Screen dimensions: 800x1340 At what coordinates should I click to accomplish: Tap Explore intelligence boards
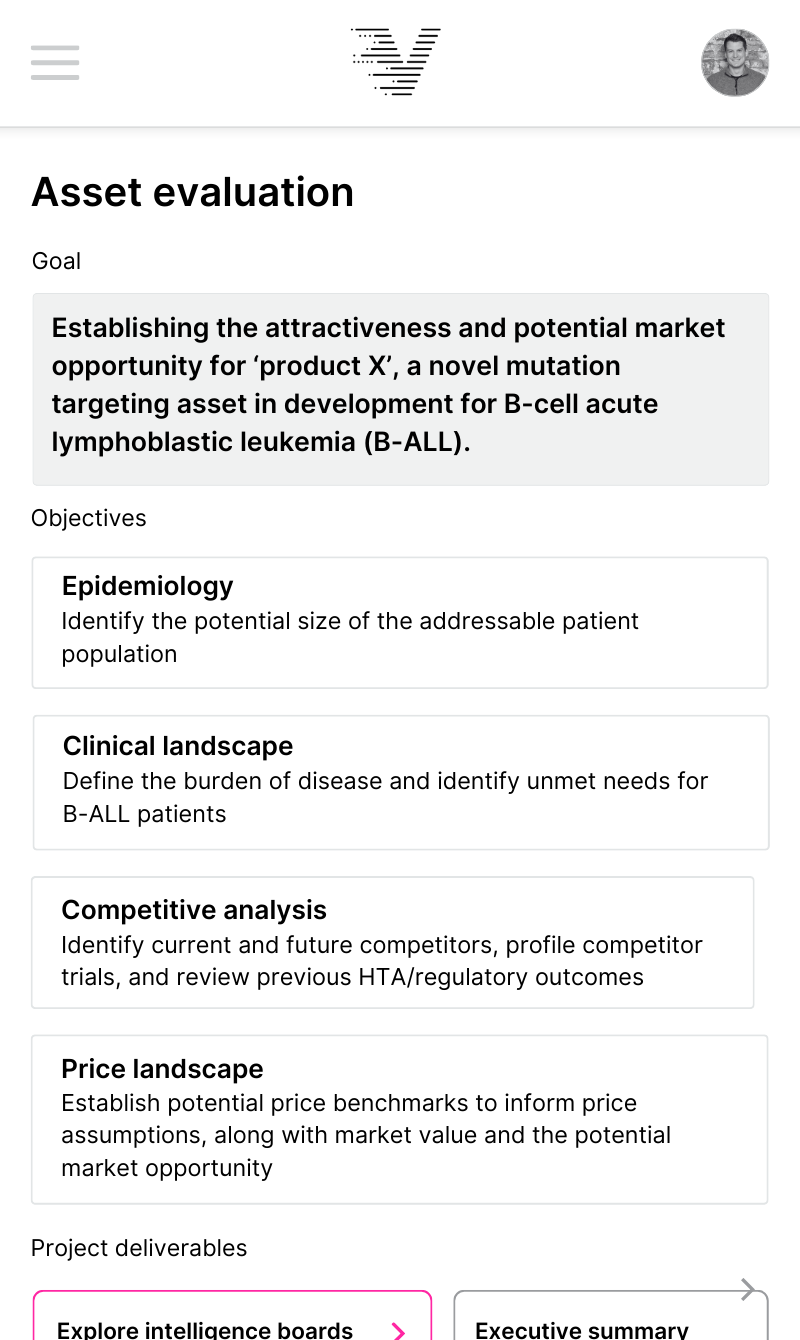coord(232,1322)
